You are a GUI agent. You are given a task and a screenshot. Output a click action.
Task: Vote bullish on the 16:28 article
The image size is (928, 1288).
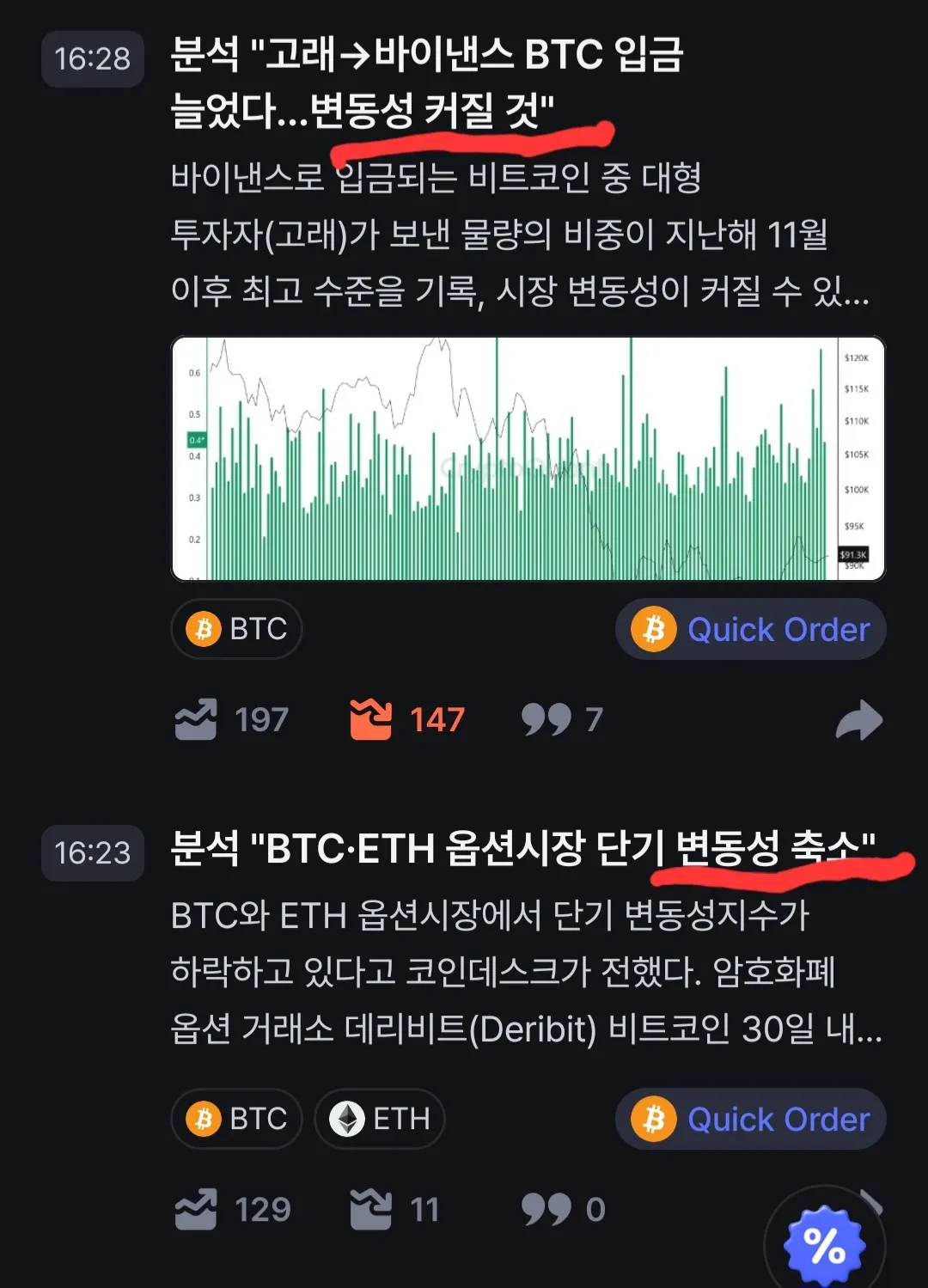[x=231, y=719]
